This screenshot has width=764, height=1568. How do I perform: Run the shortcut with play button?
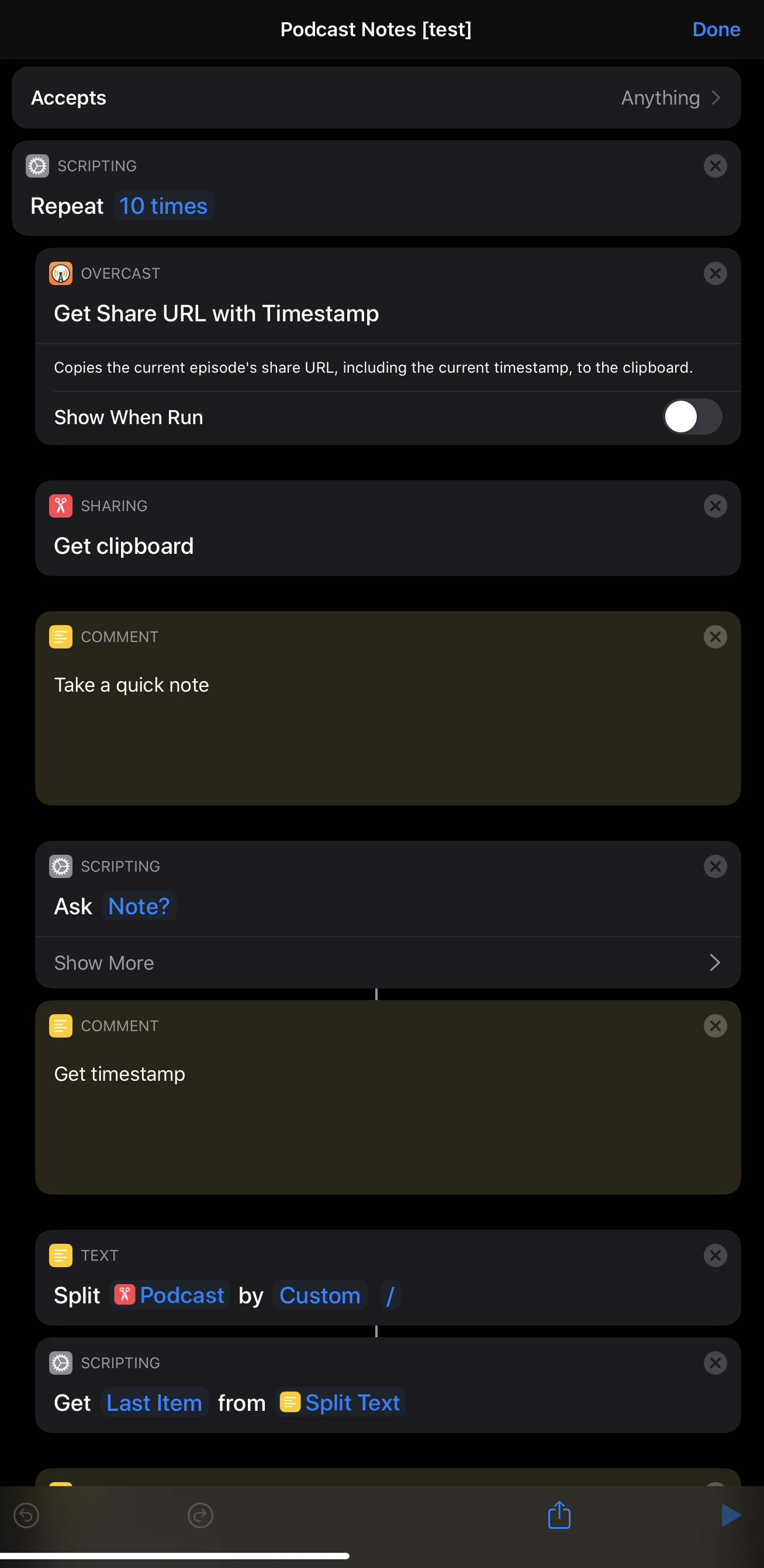(730, 1515)
